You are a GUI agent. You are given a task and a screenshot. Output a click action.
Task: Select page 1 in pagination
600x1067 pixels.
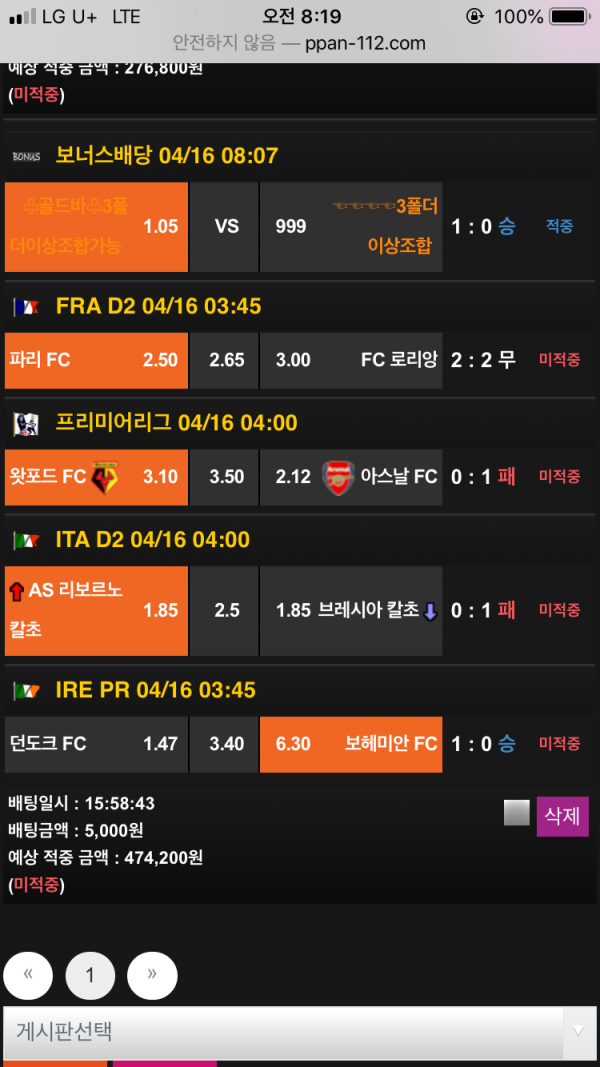coord(90,975)
